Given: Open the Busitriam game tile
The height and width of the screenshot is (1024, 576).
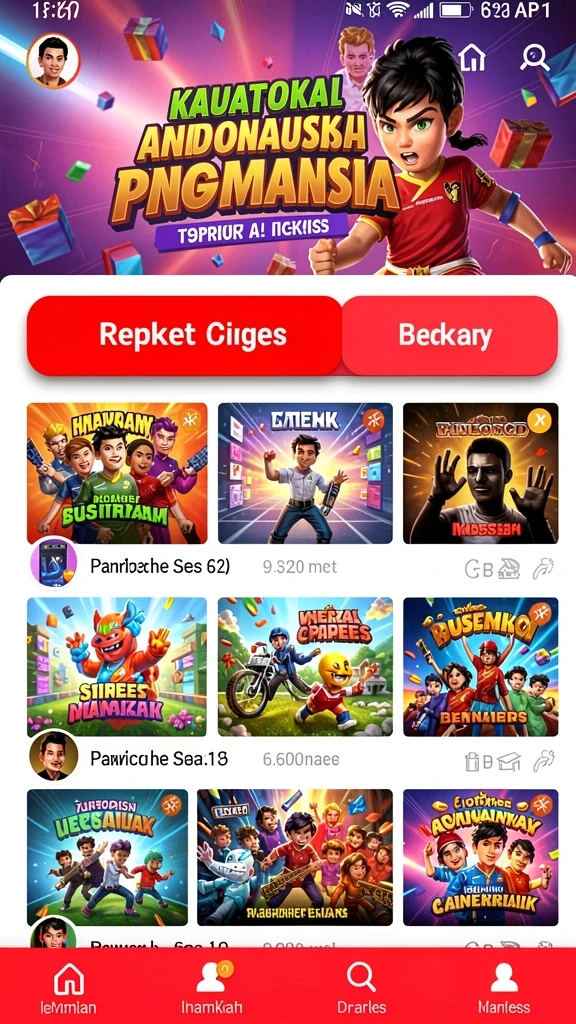Looking at the screenshot, I should 117,473.
